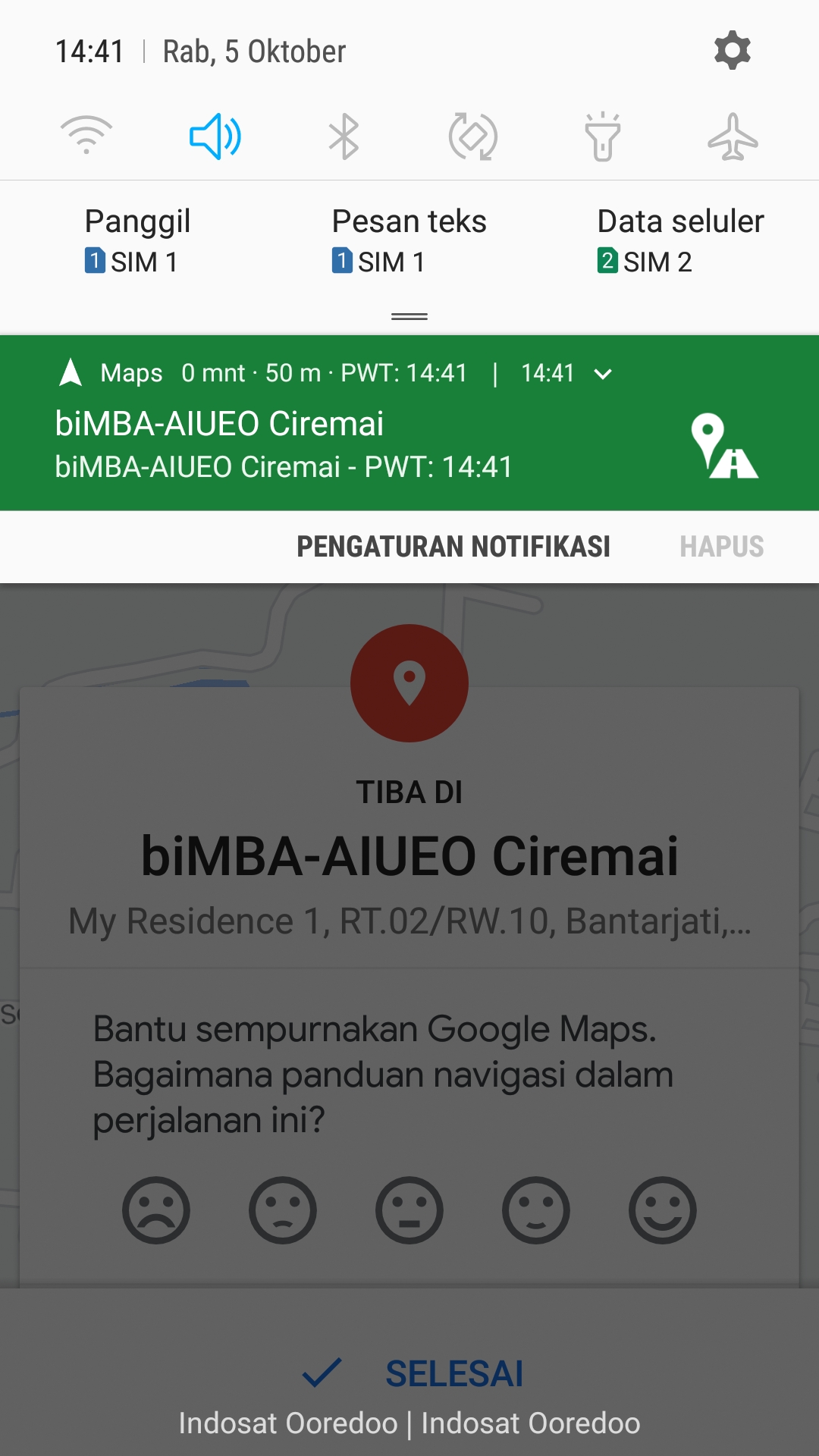Turn on Bluetooth quick setting
Screen dimensions: 819x1456
[x=344, y=136]
